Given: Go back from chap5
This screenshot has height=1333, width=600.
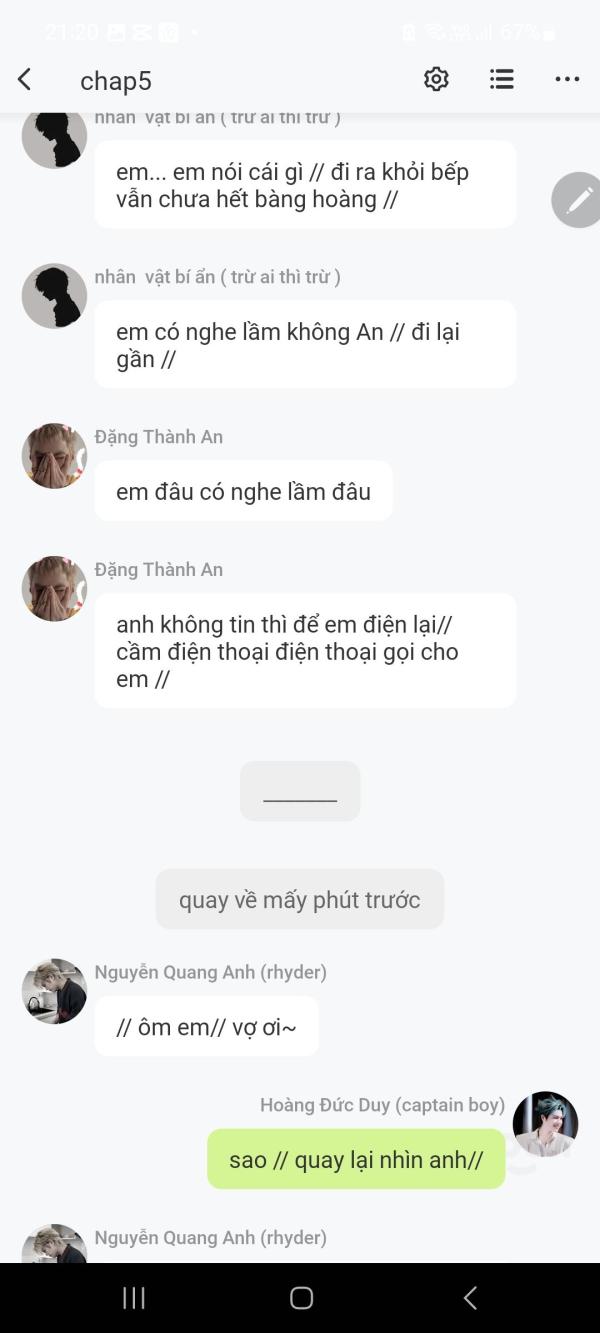Looking at the screenshot, I should click(25, 79).
